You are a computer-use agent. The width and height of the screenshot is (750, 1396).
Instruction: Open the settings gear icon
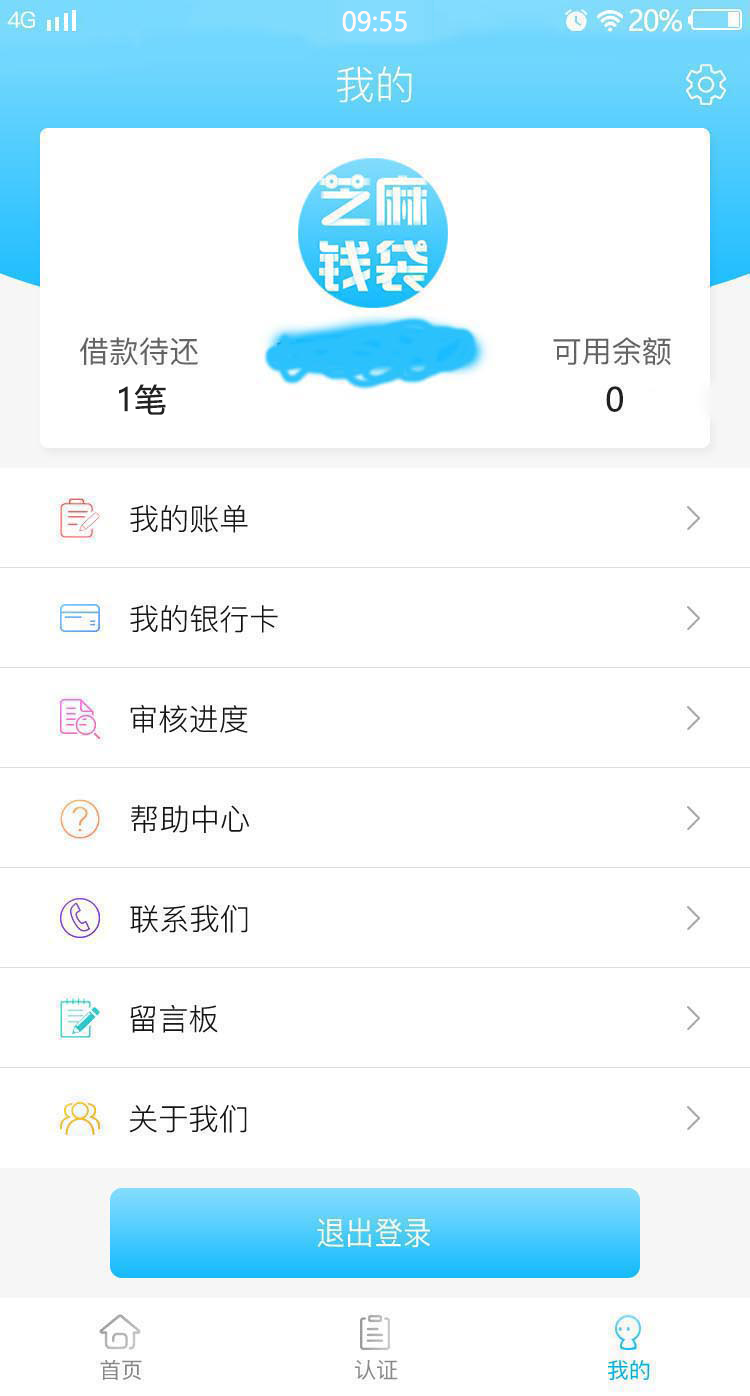tap(706, 85)
